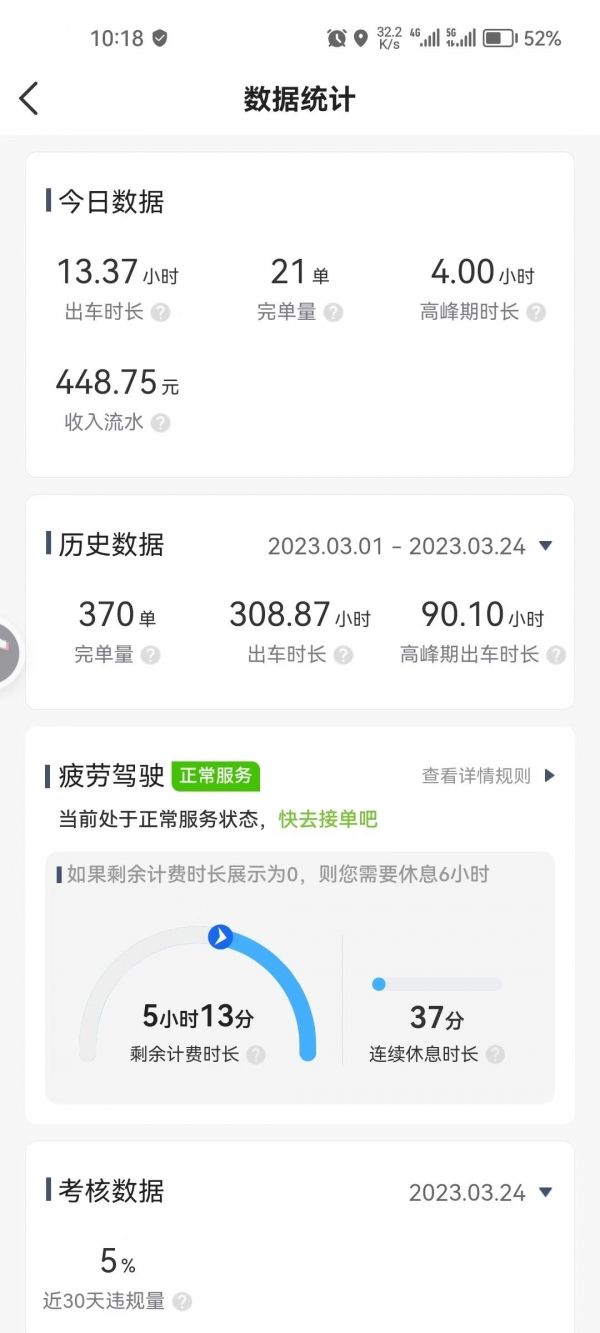Show info about 近30天违规量
Screen dimensions: 600x1333
pyautogui.click(x=182, y=1301)
